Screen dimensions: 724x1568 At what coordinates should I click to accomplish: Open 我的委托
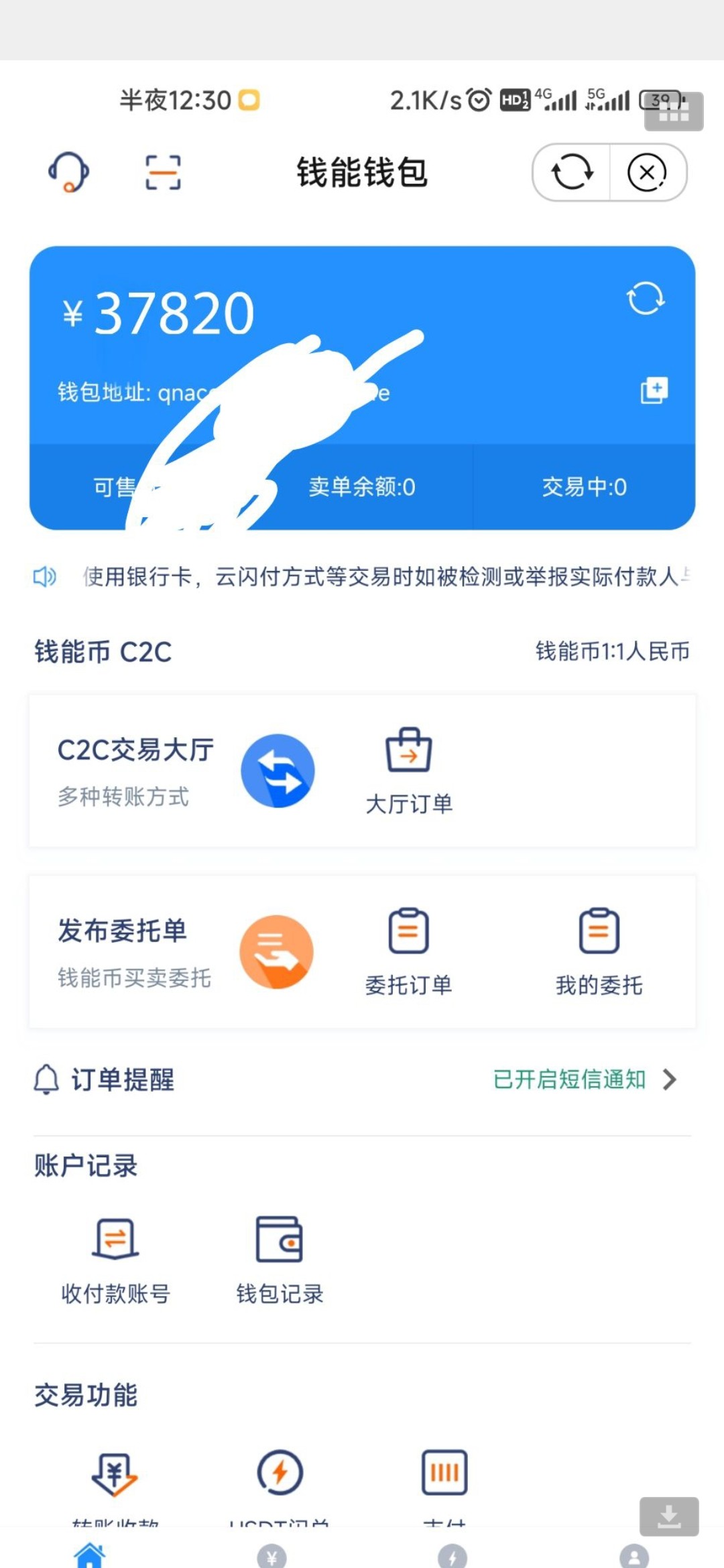(x=599, y=952)
